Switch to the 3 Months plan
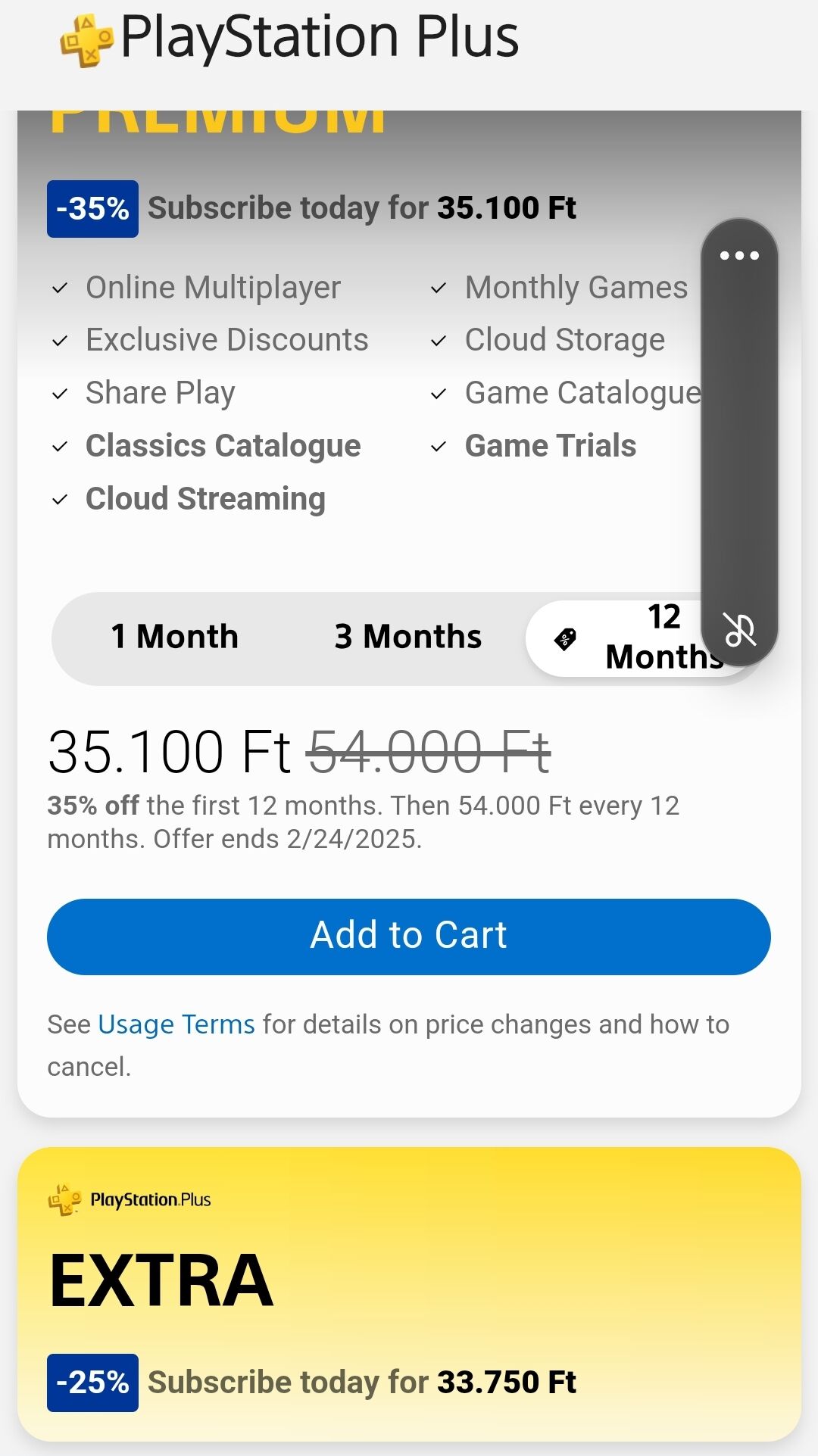The width and height of the screenshot is (818, 1456). coord(407,637)
